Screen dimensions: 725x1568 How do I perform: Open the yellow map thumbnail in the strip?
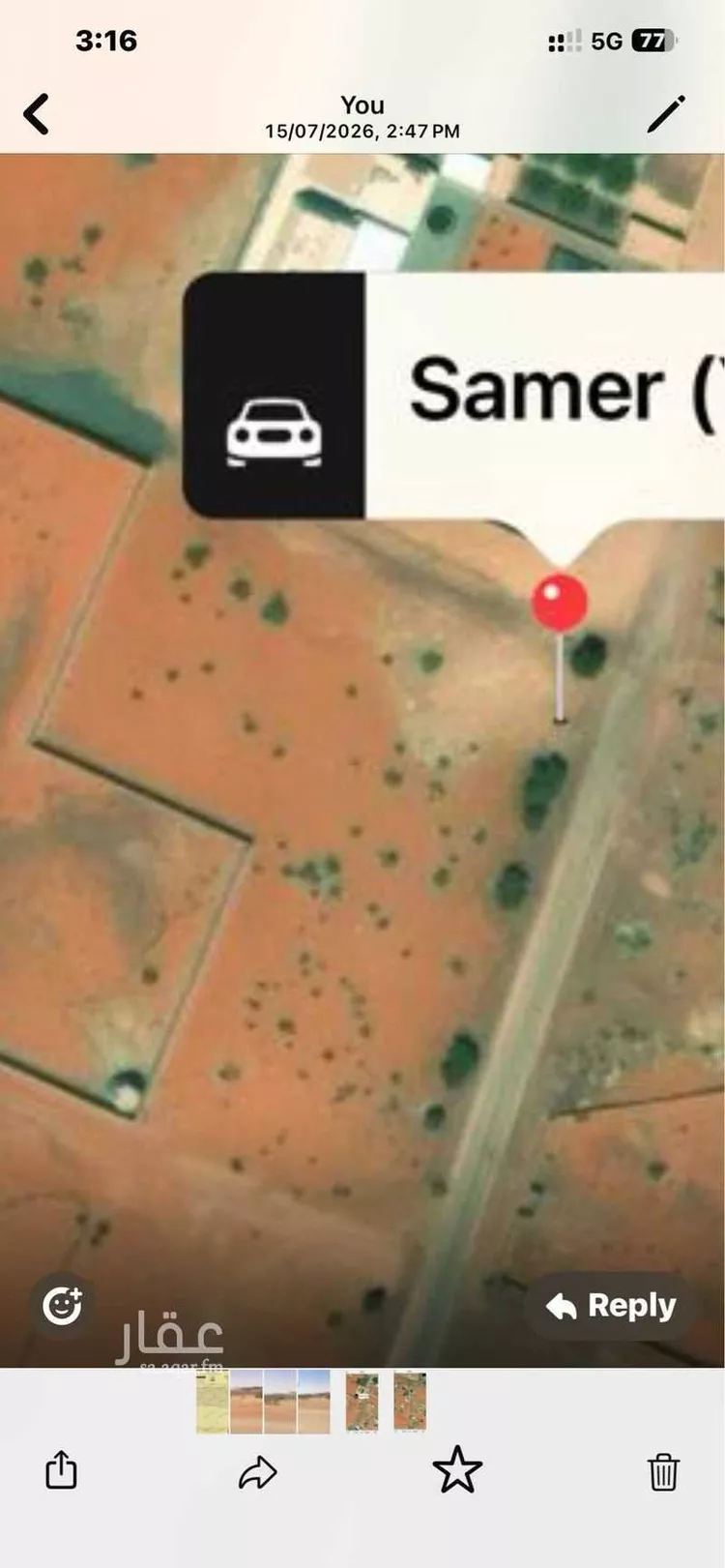click(213, 1401)
